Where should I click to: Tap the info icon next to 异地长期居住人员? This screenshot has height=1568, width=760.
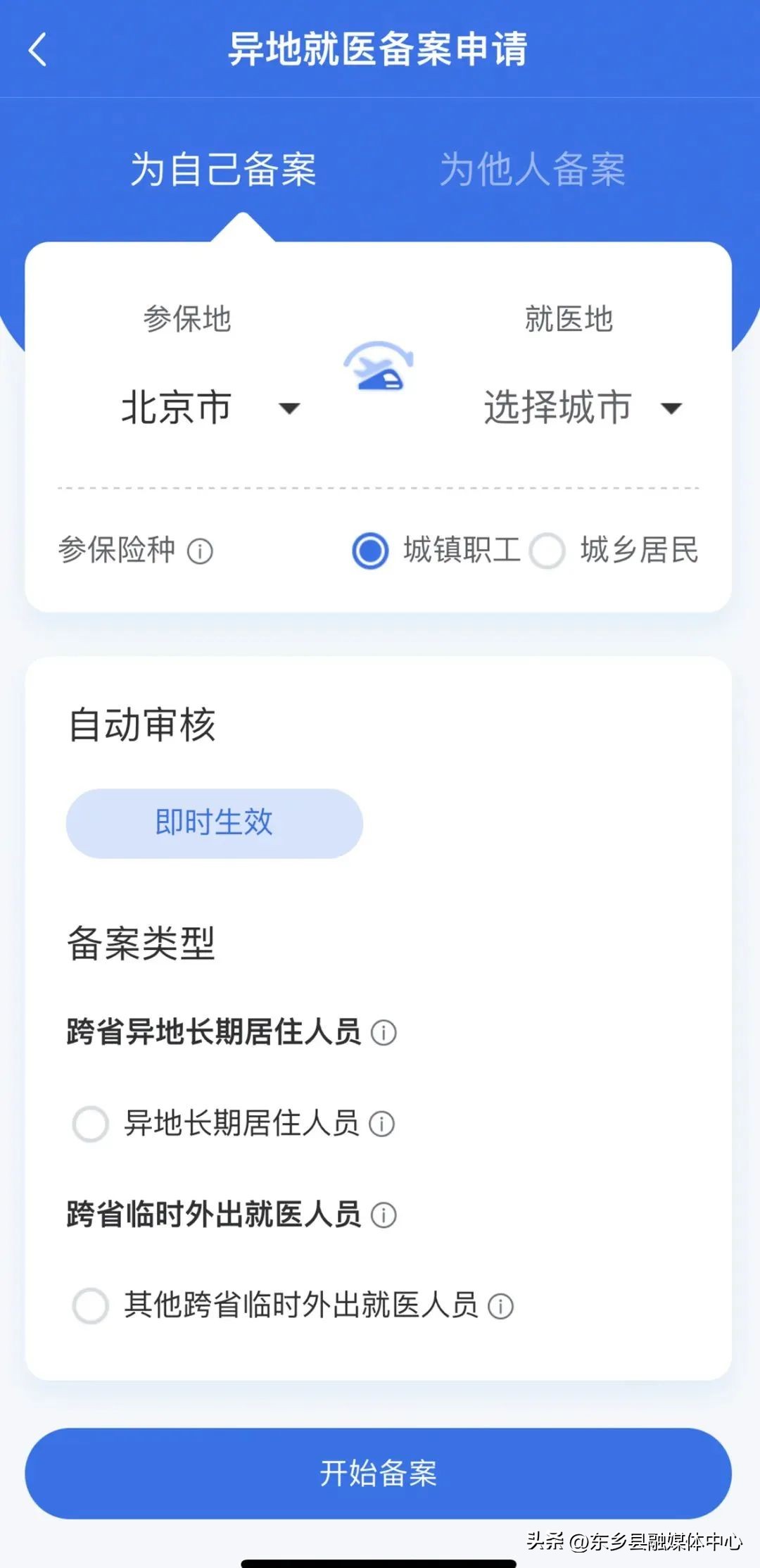[382, 1124]
